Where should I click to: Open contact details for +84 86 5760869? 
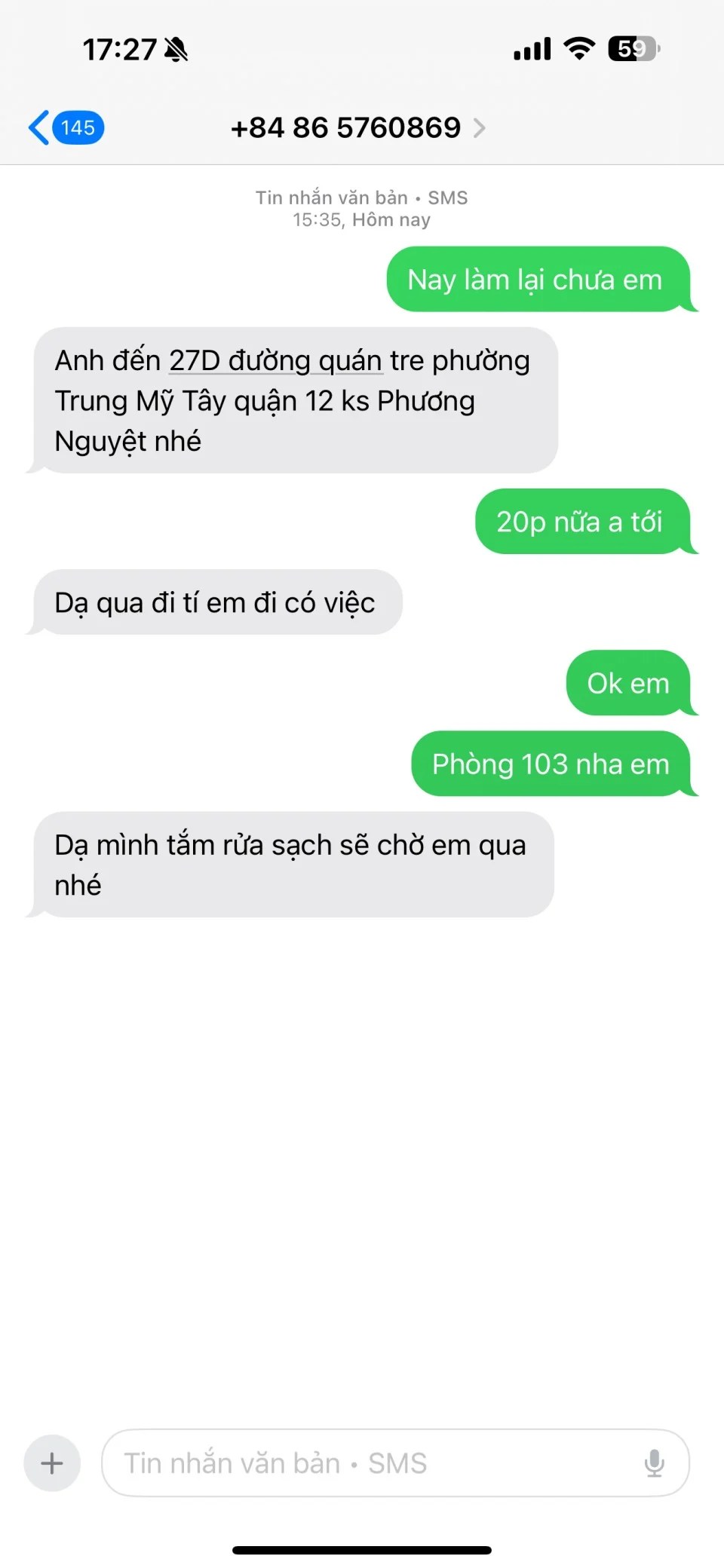(x=358, y=128)
